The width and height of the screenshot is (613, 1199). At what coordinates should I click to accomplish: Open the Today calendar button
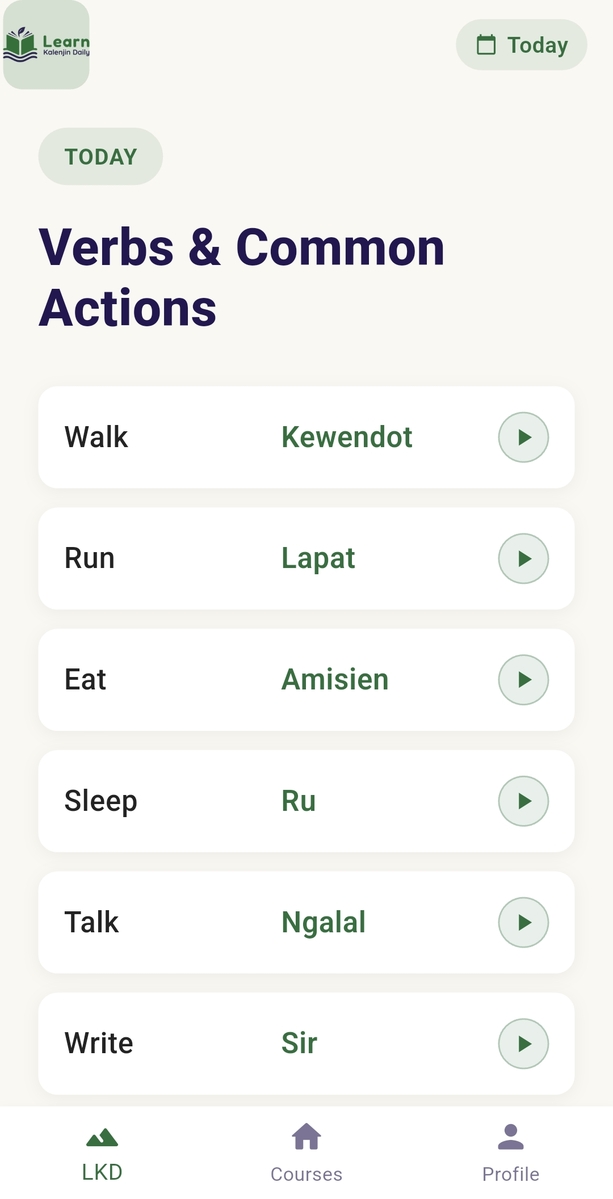click(x=521, y=45)
